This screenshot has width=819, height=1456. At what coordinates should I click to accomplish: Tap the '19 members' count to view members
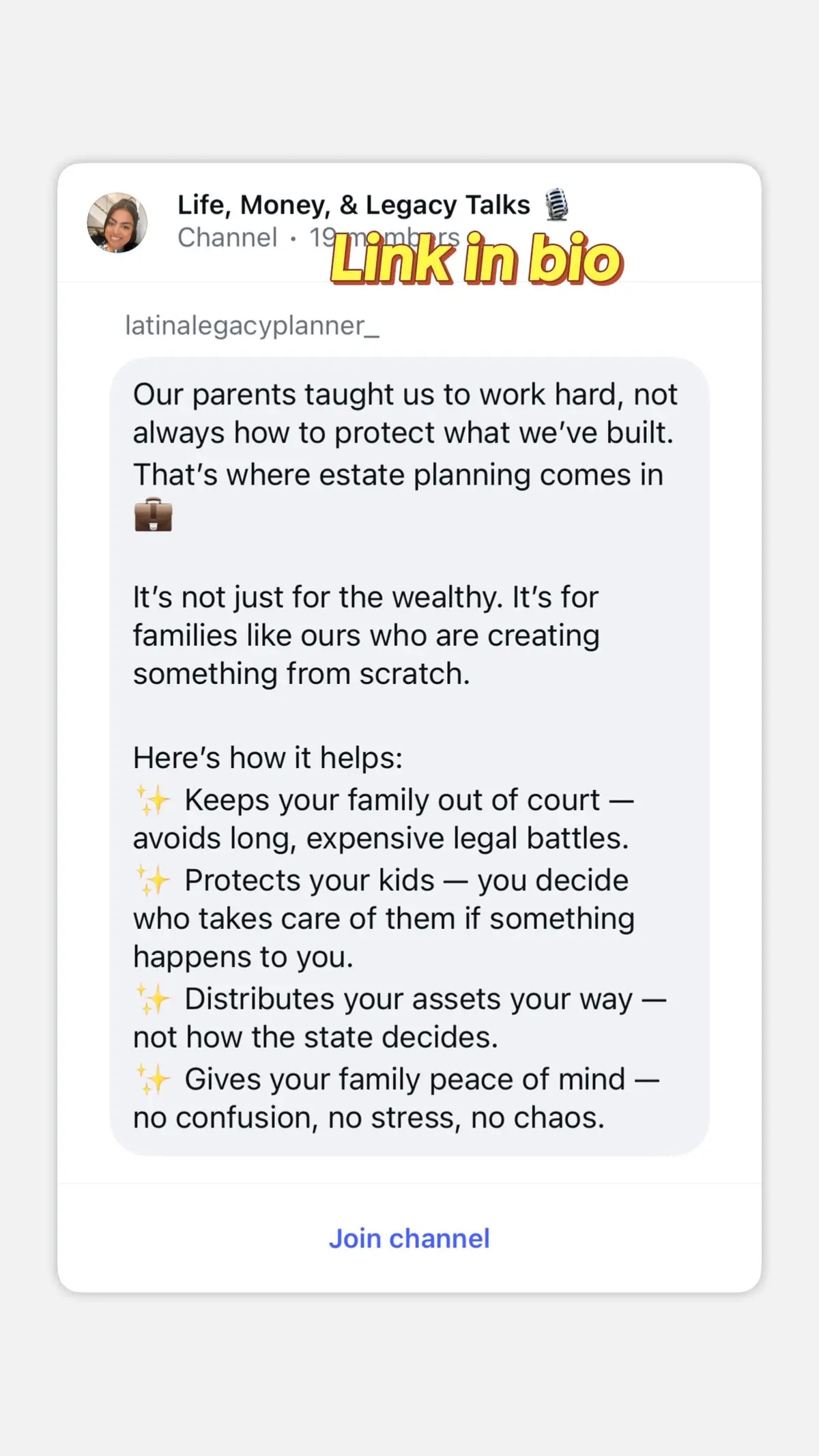(x=383, y=238)
